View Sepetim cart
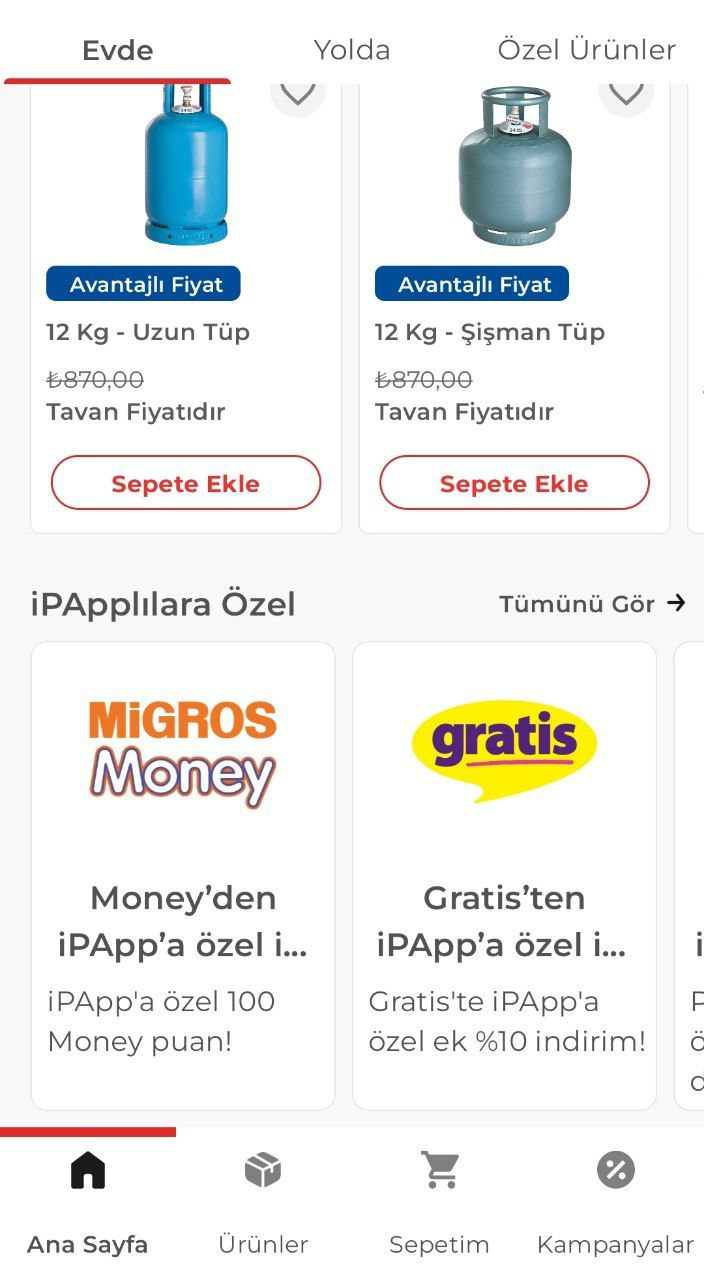 click(x=439, y=1205)
